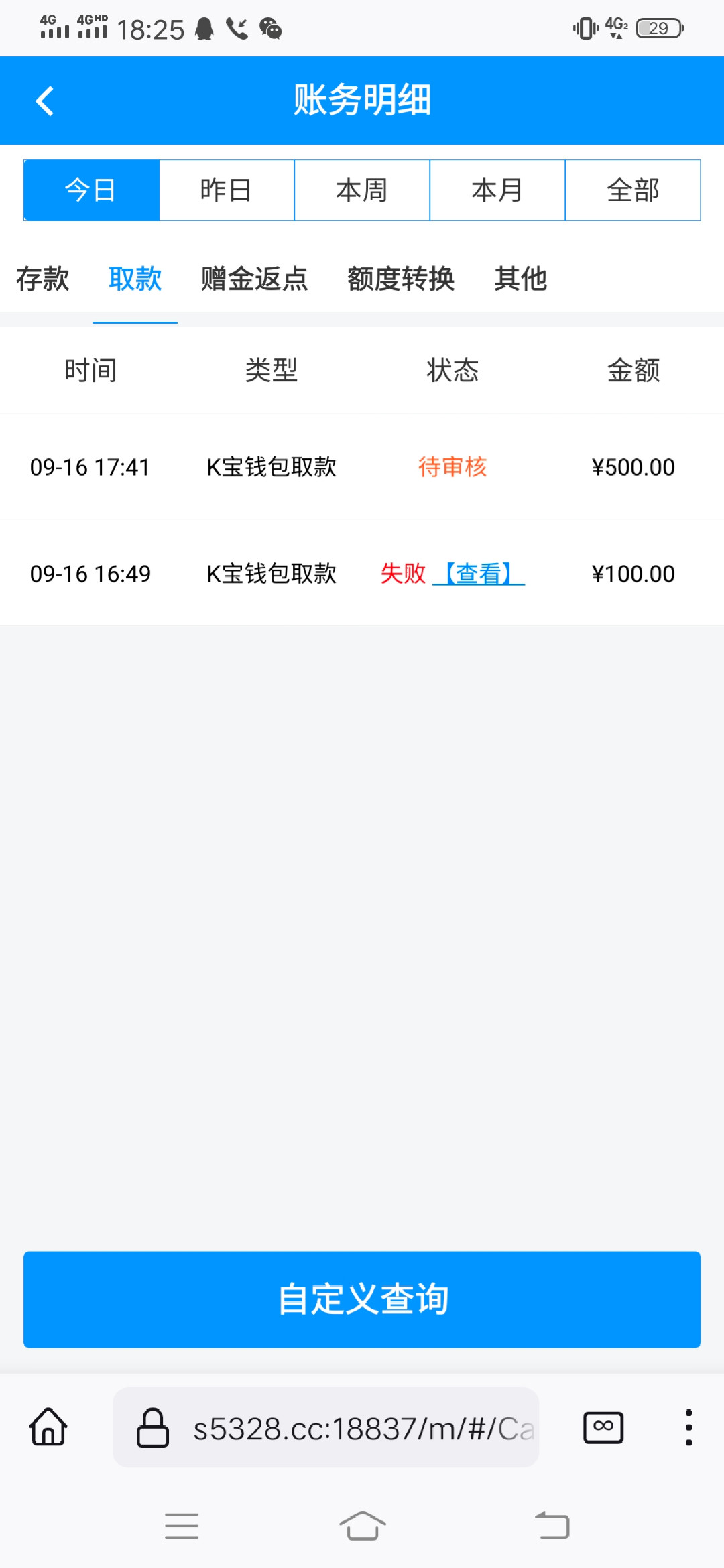724x1568 pixels.
Task: Open the tab switcher icon in address bar
Action: [603, 1428]
